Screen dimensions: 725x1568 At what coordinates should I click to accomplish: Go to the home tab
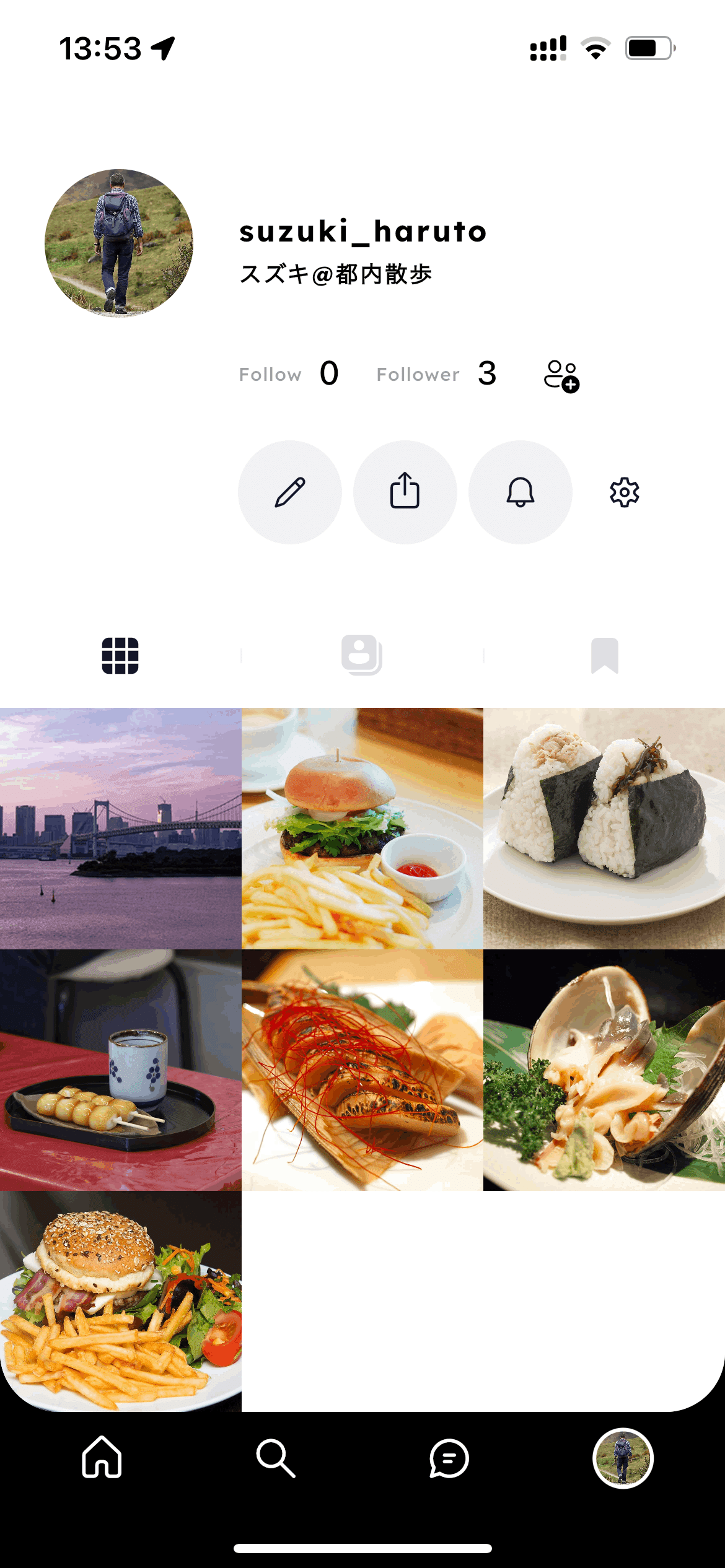coord(102,1458)
